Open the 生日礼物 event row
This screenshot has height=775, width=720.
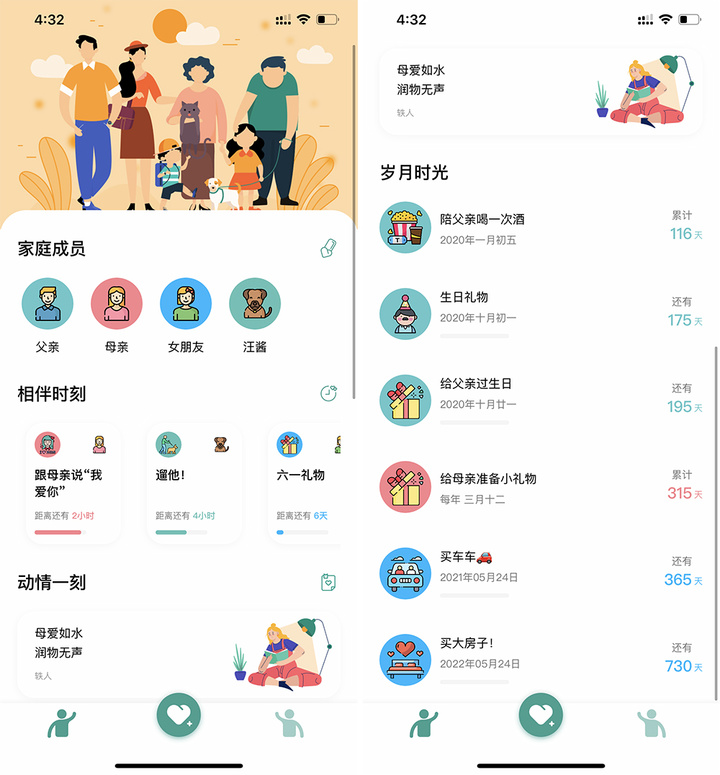coord(540,312)
